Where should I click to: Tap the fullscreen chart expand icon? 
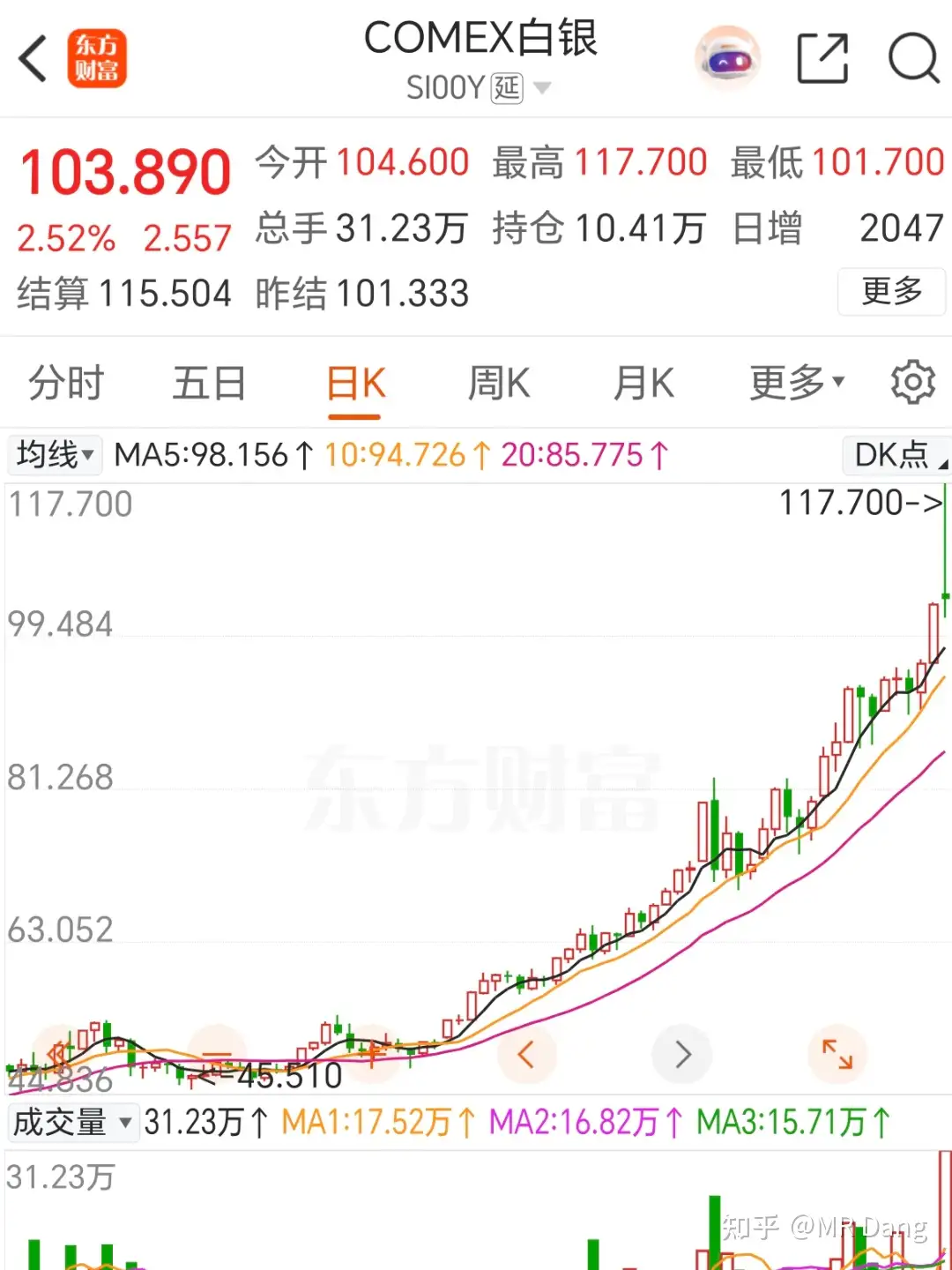(x=836, y=1053)
